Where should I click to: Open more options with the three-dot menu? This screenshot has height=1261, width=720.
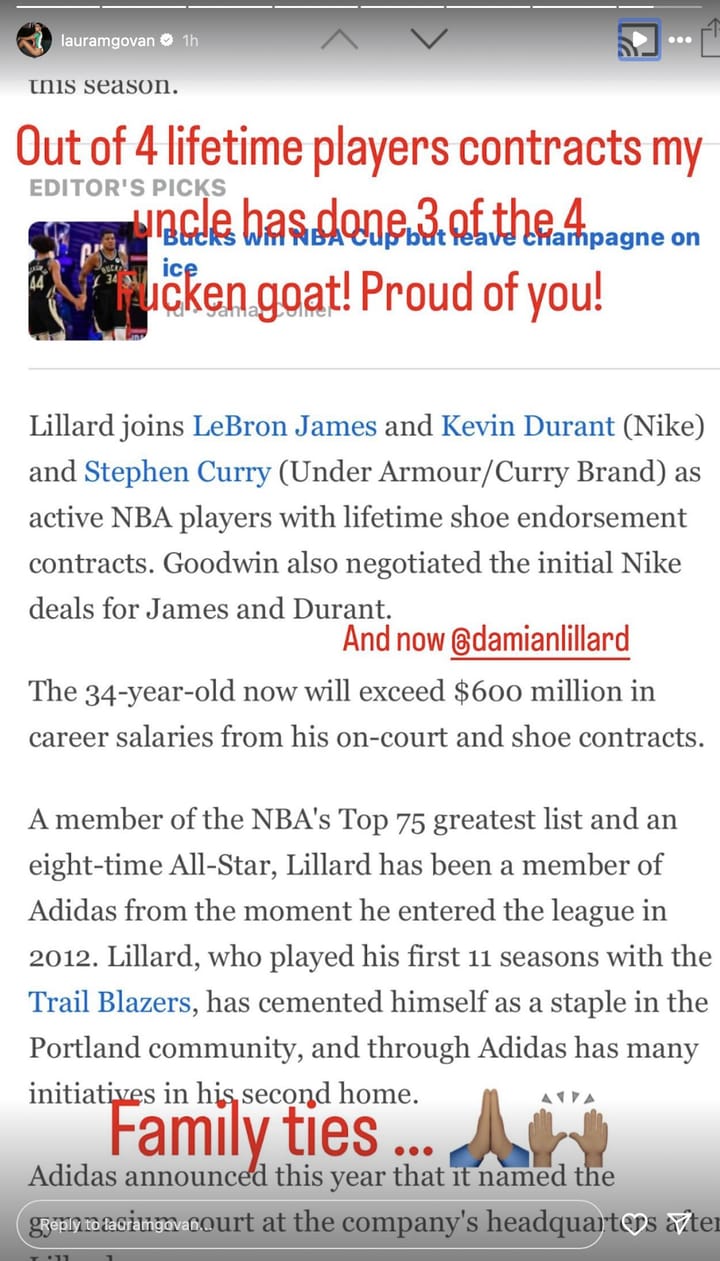click(681, 40)
